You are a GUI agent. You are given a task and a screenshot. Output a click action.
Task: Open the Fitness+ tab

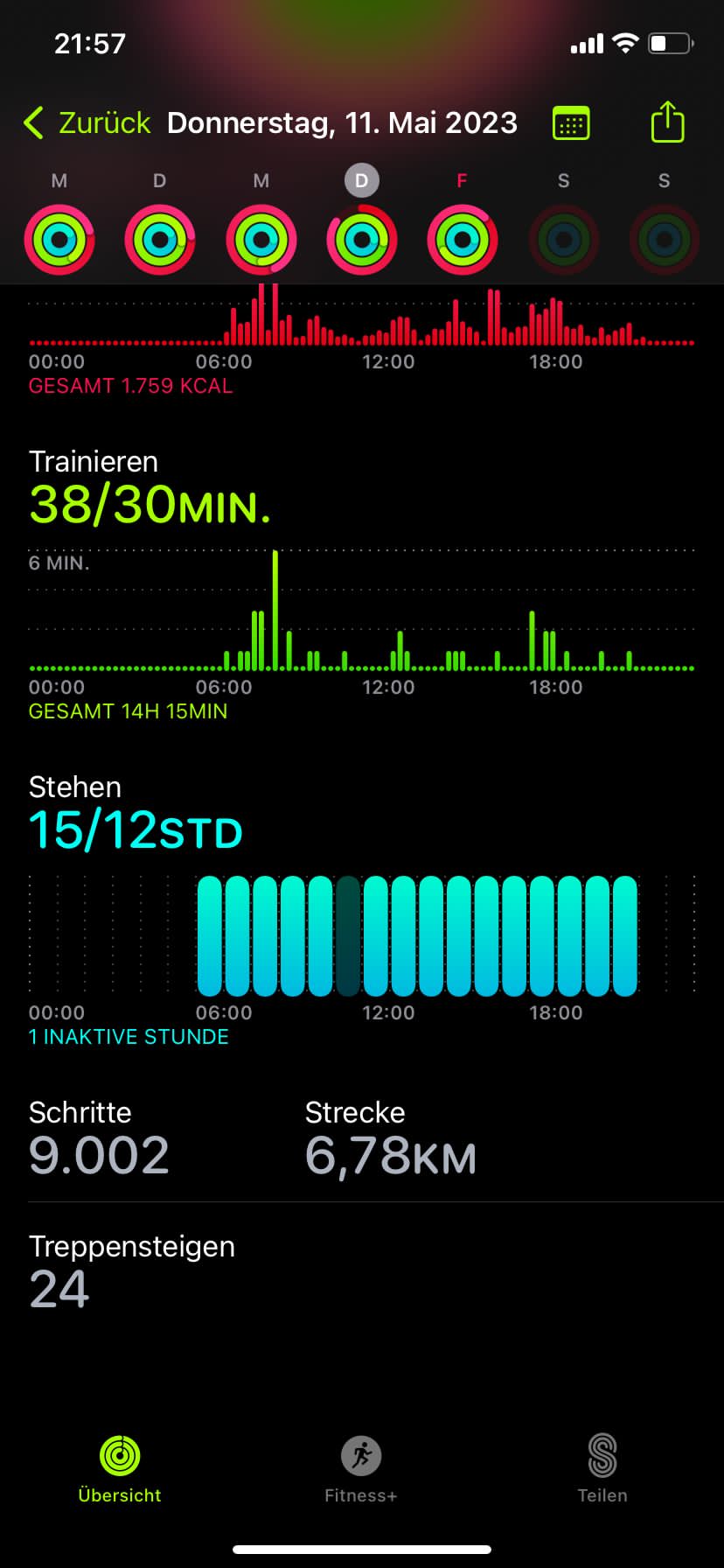point(361,1470)
